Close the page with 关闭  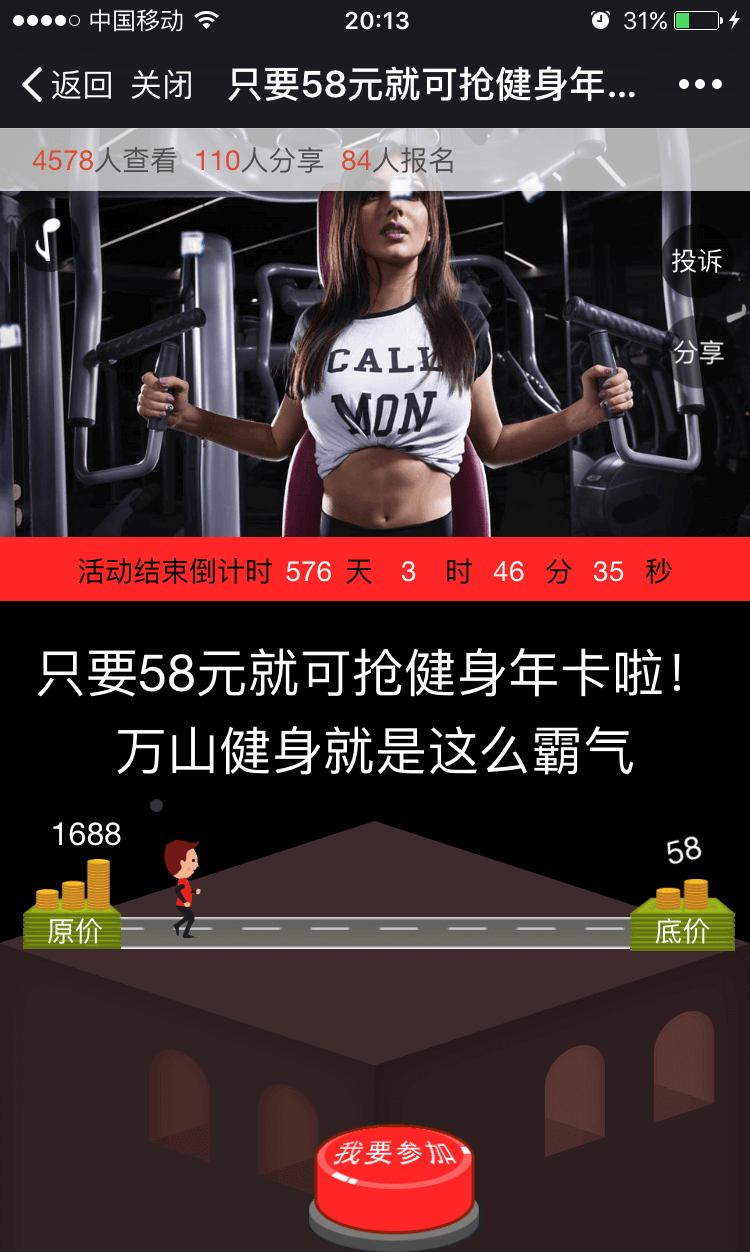tap(161, 85)
